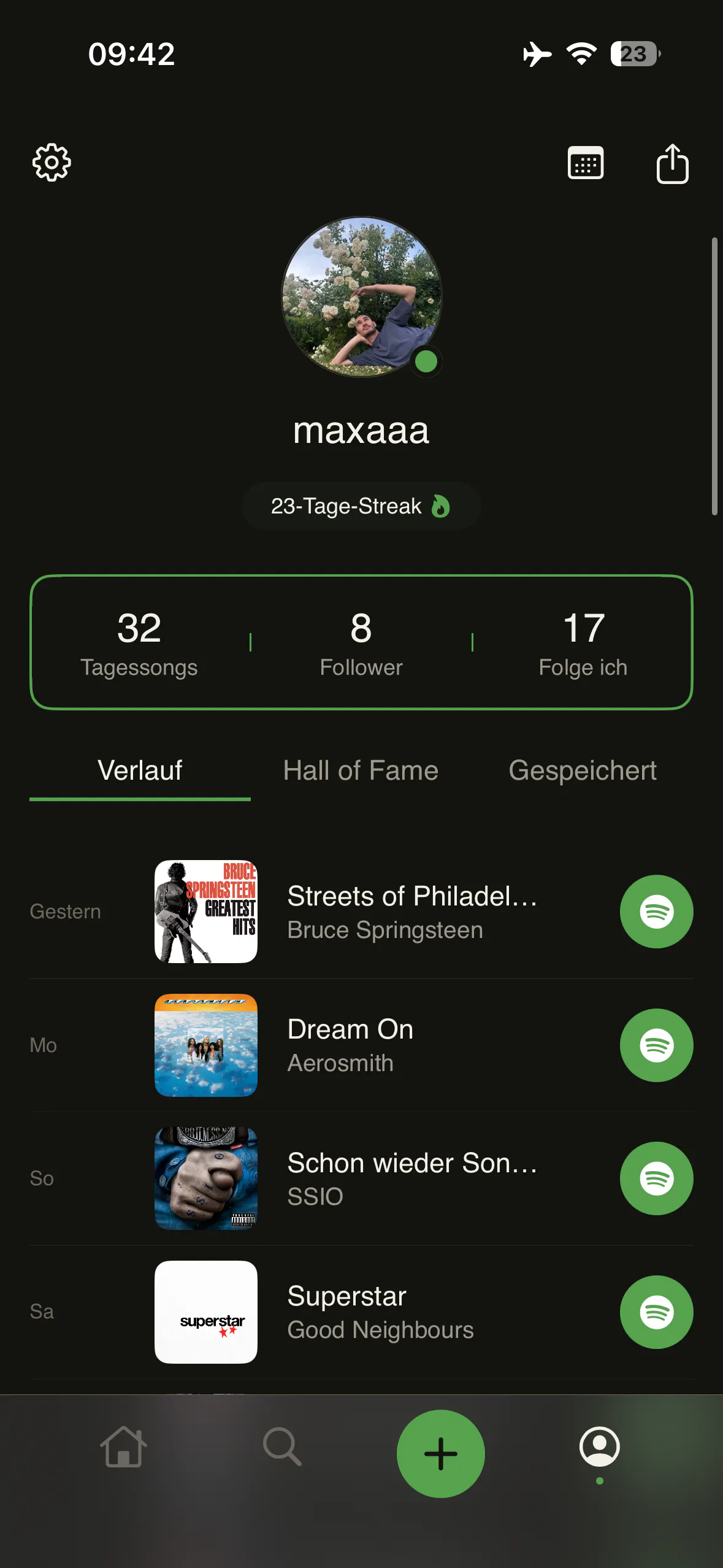Select the Verlauf tab

click(x=140, y=771)
